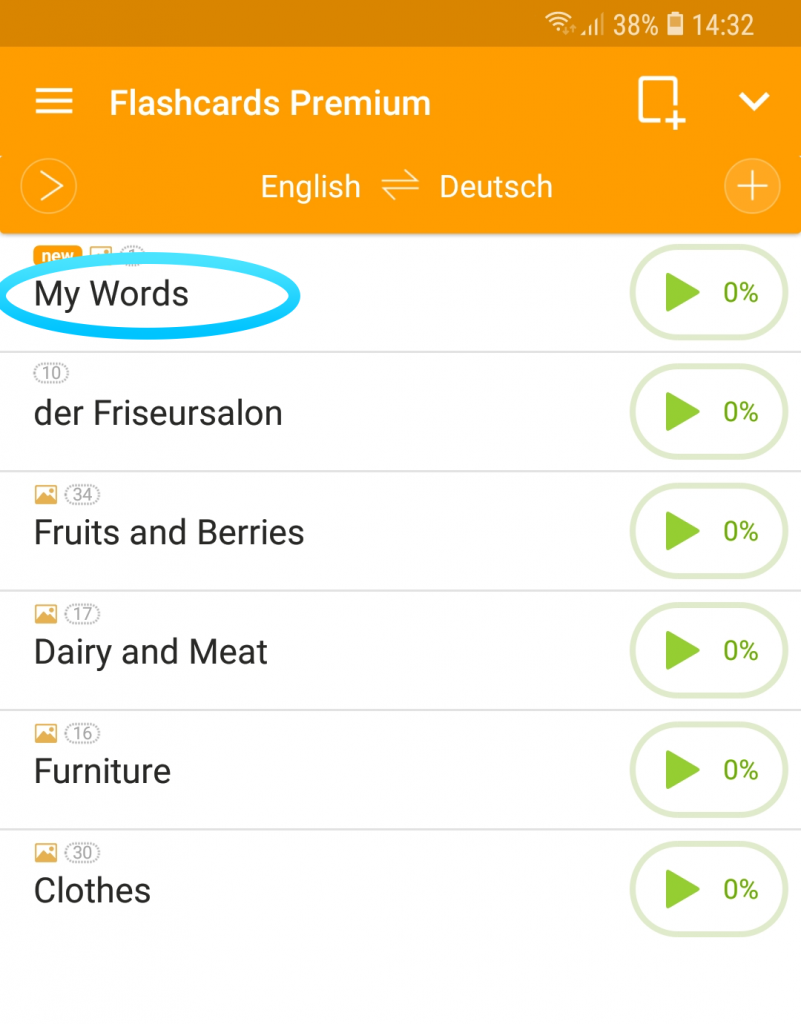This screenshot has width=801, height=1024.
Task: Open Dairy and Meat set
Action: tap(151, 652)
